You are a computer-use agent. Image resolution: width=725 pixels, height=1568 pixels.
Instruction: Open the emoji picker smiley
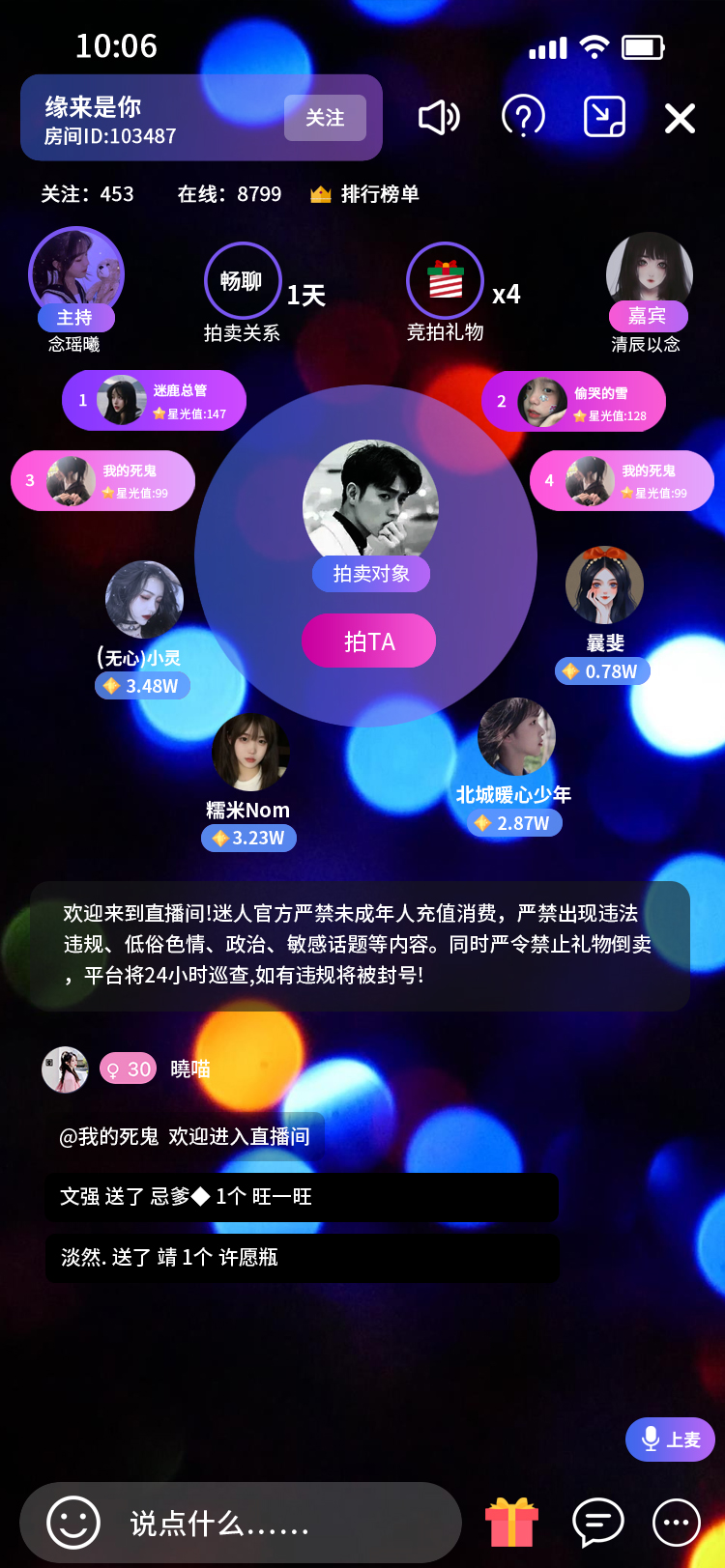[73, 1523]
